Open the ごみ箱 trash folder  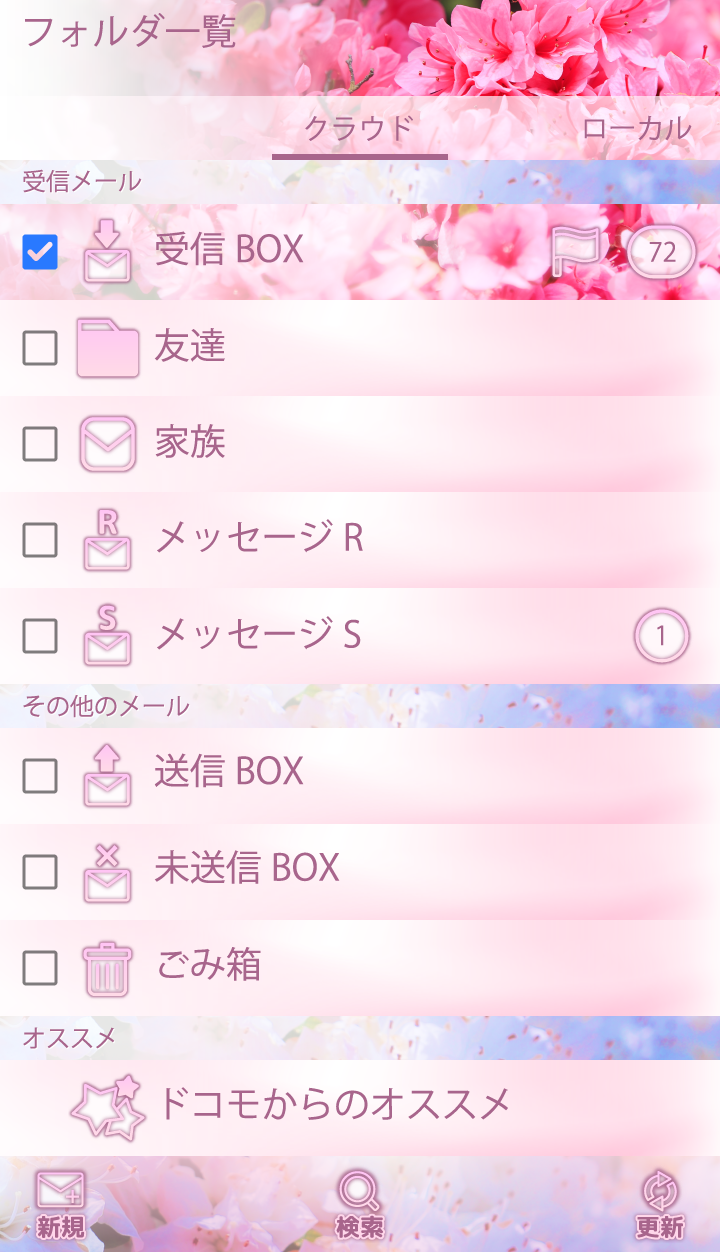click(x=208, y=966)
